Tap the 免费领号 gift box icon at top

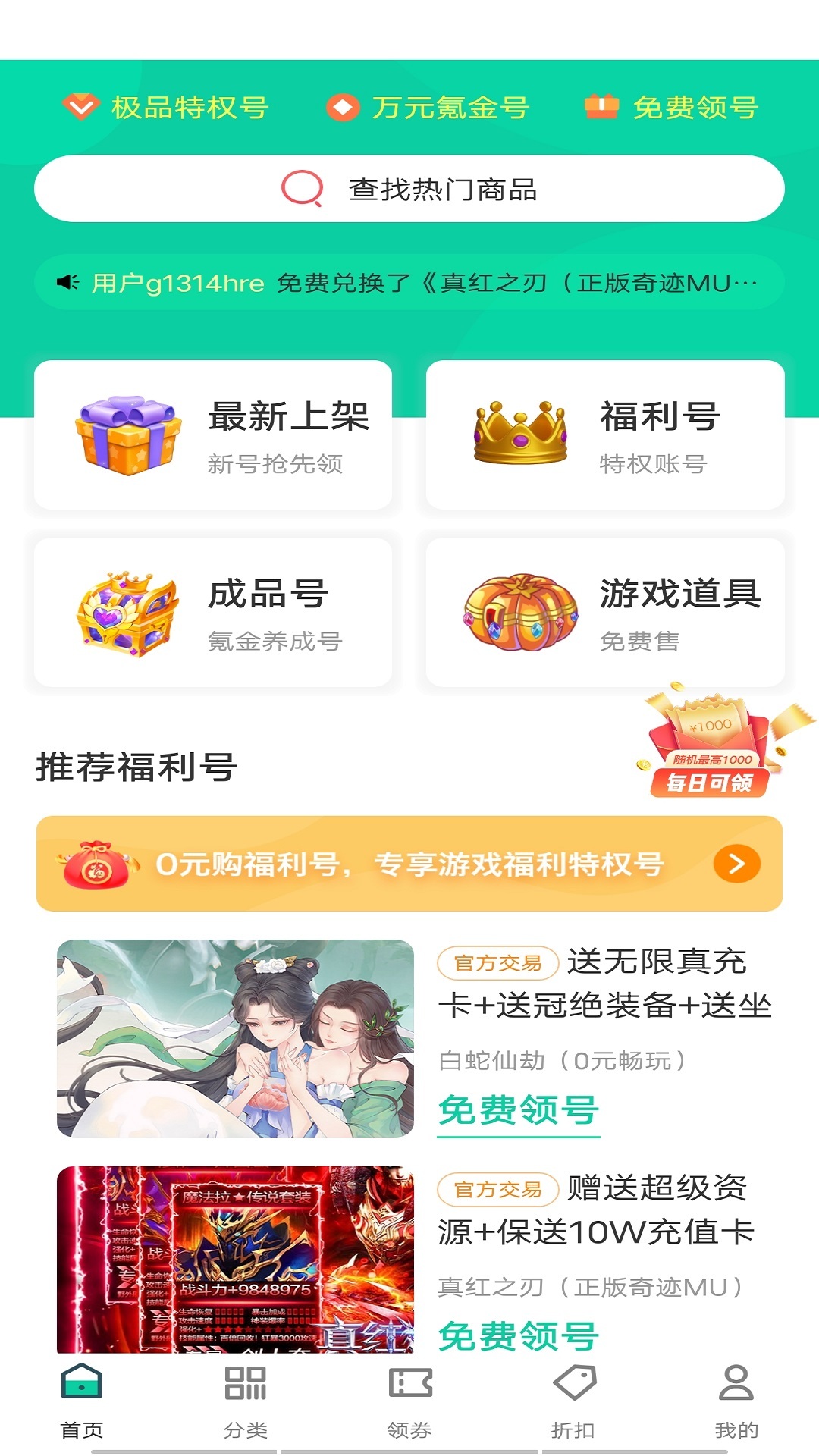[x=601, y=107]
